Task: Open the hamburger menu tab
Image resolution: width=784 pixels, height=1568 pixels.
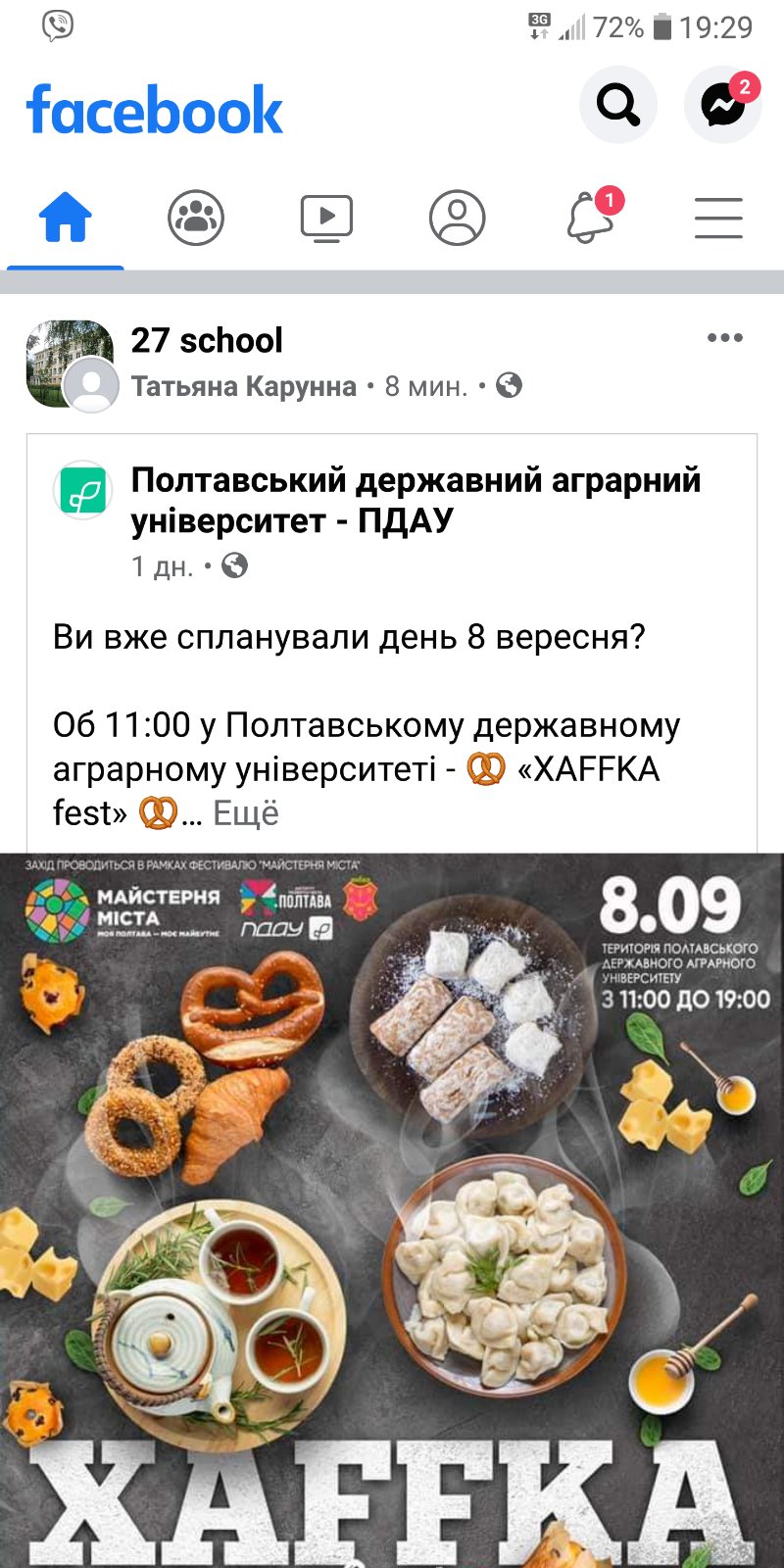Action: 718,218
